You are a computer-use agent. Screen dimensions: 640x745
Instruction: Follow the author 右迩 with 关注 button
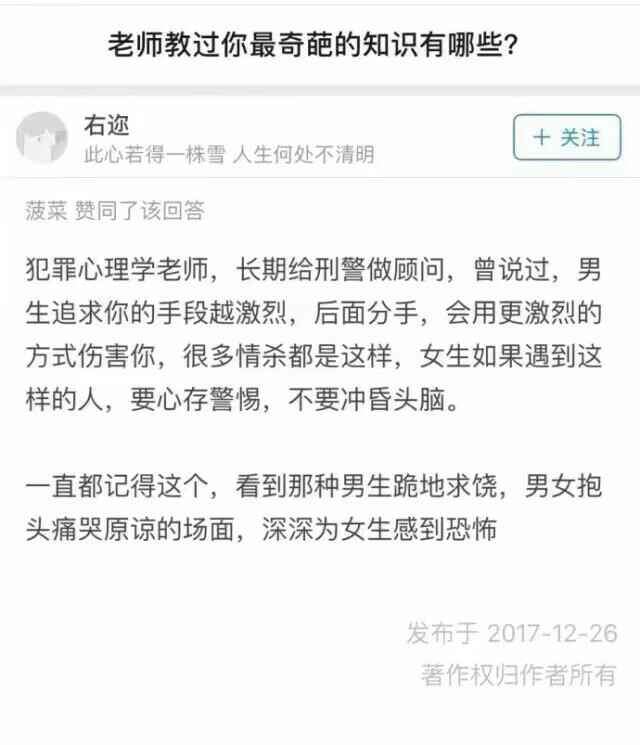click(x=567, y=137)
